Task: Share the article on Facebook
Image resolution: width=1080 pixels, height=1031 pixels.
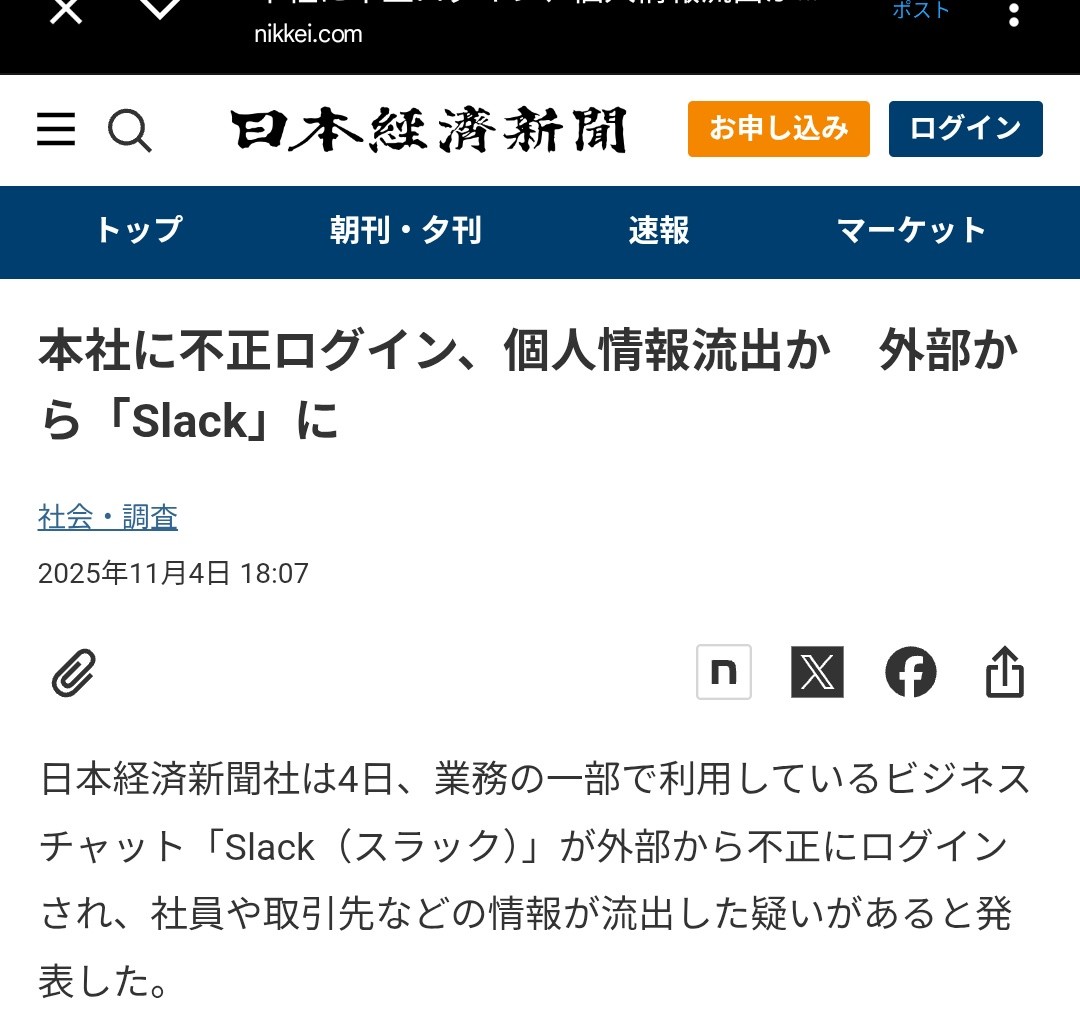Action: coord(911,672)
